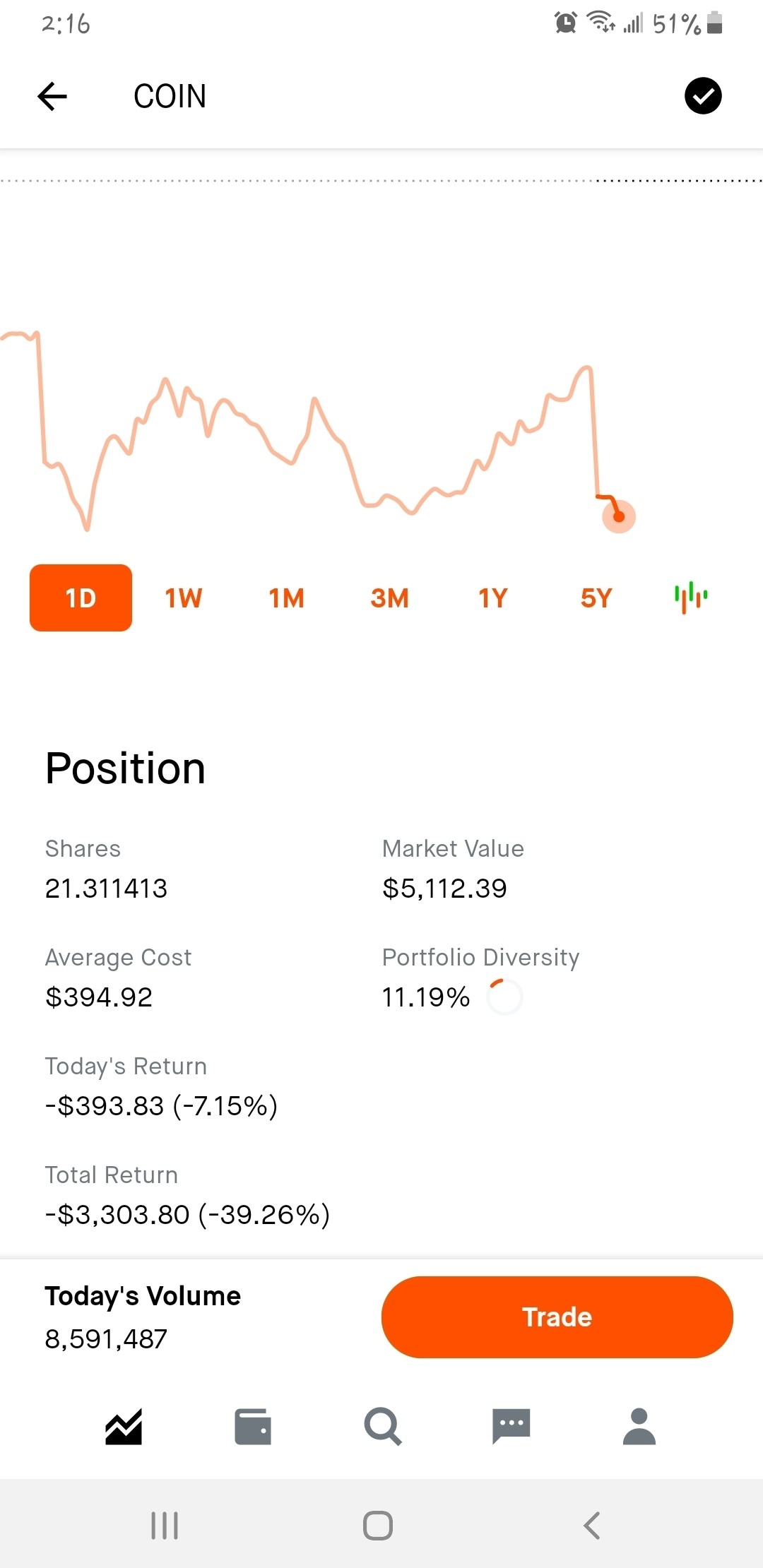Tap Today's Volume to expand details

pos(142,1296)
